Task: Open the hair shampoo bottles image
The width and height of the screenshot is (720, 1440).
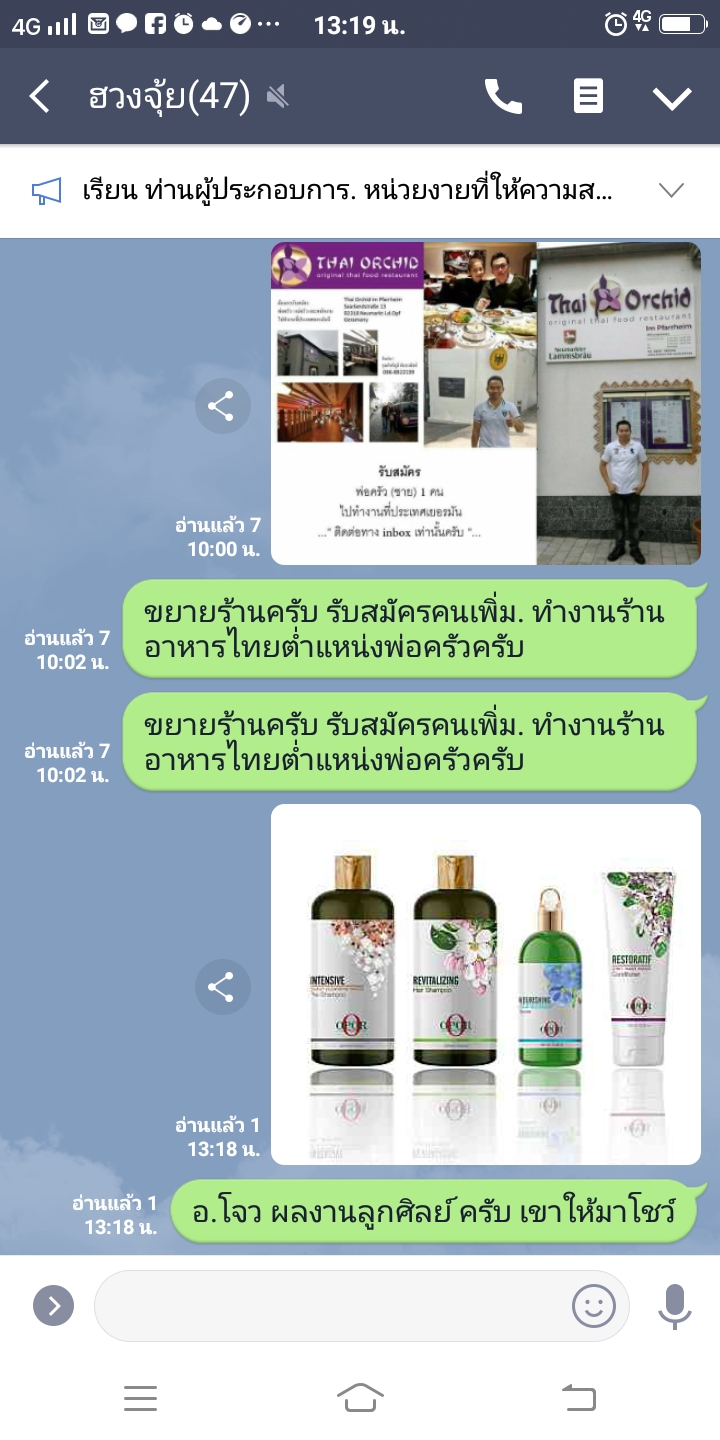Action: point(485,984)
